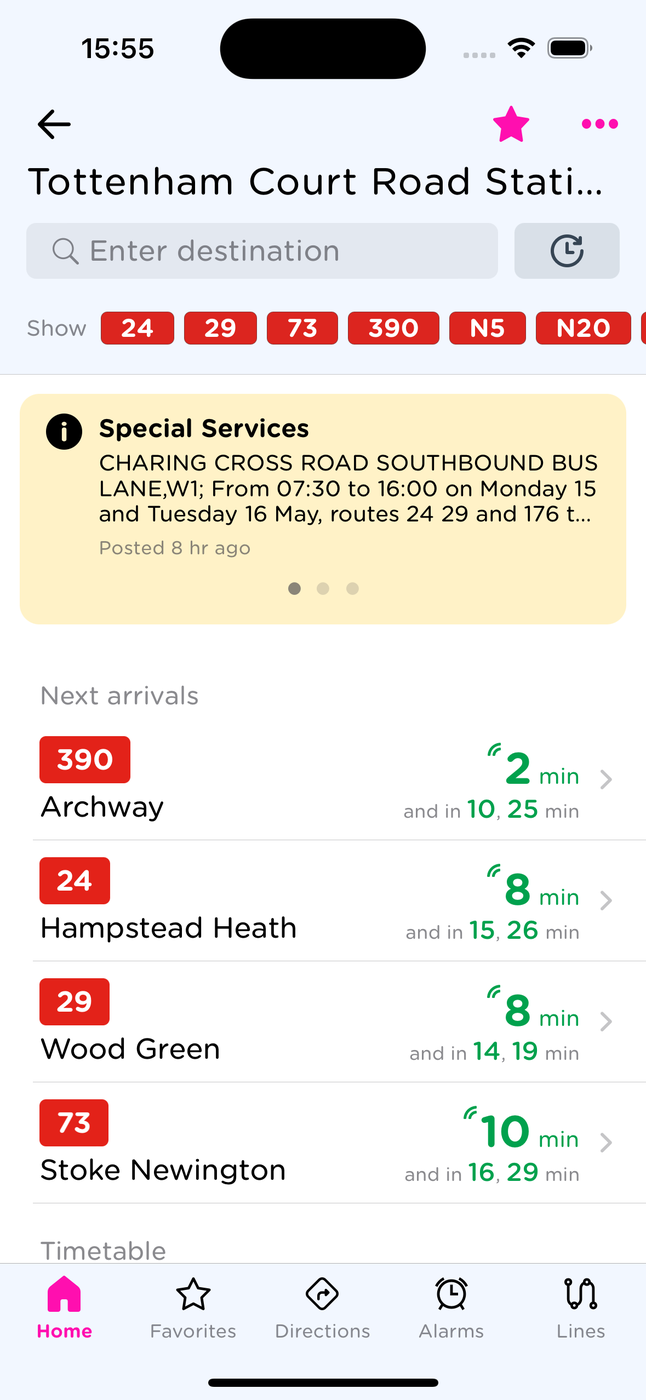Show only route 390 with chip
Viewport: 646px width, 1400px height.
[x=393, y=328]
